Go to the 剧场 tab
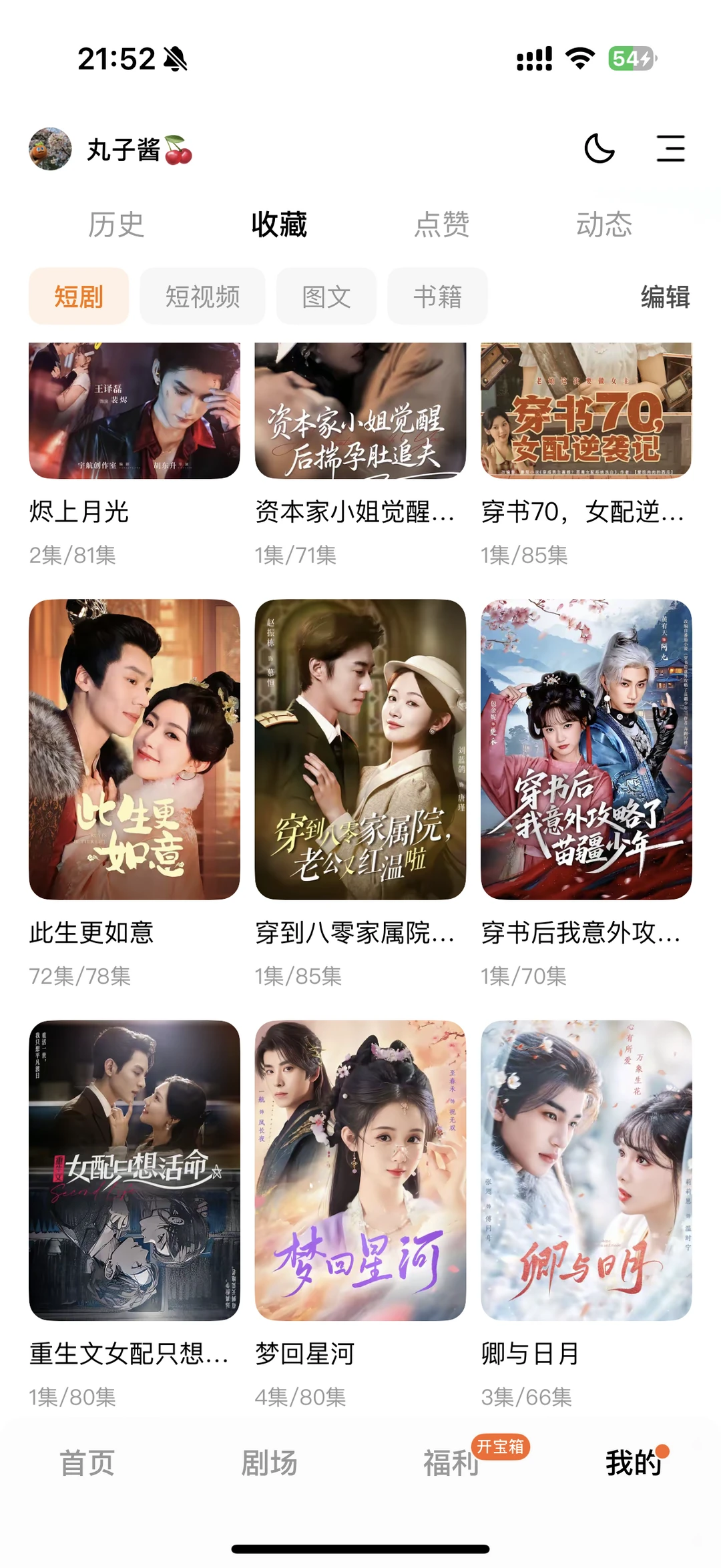 269,1463
